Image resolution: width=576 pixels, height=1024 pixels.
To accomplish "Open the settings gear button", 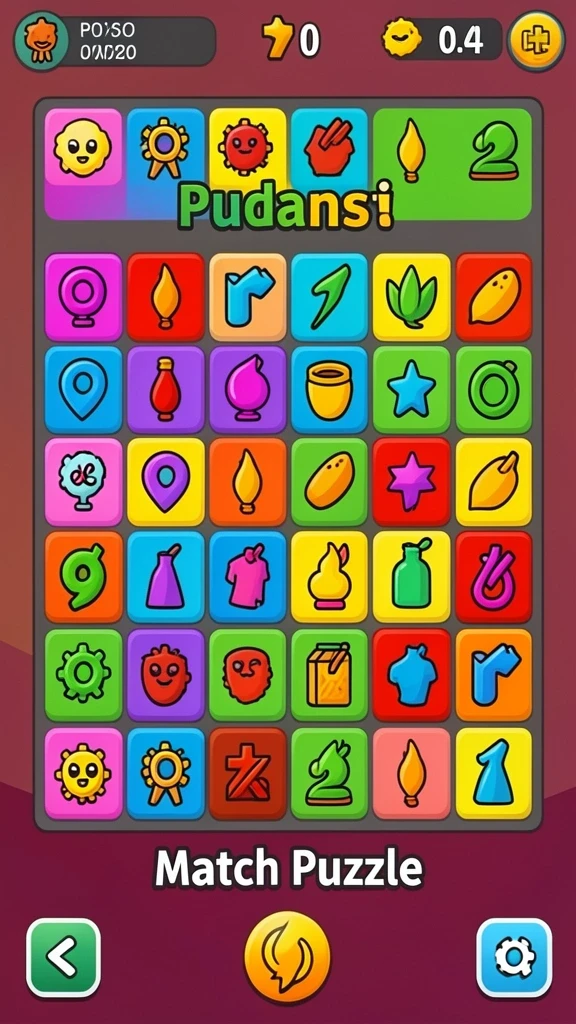I will click(514, 957).
